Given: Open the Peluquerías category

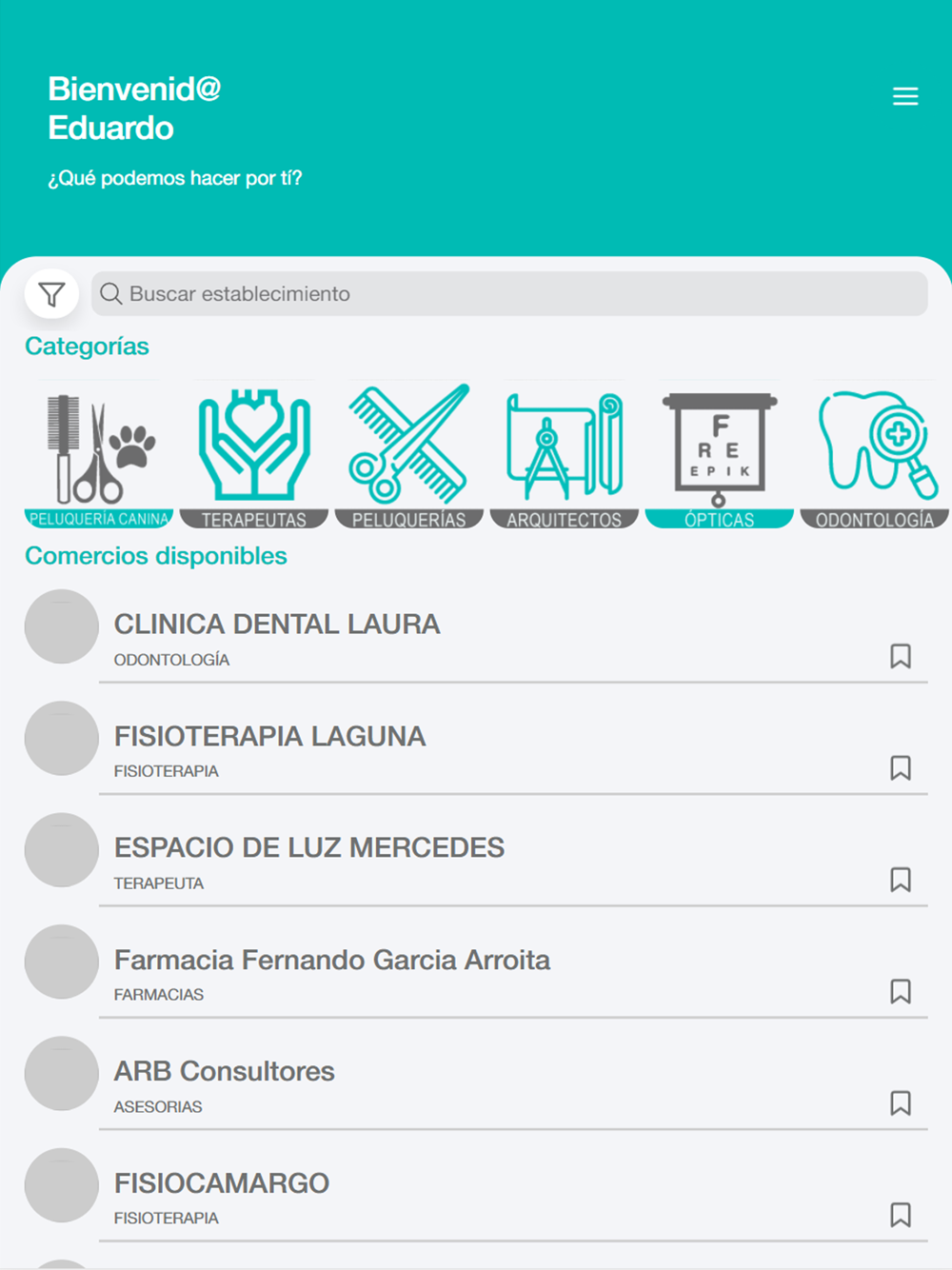Looking at the screenshot, I should [x=409, y=454].
